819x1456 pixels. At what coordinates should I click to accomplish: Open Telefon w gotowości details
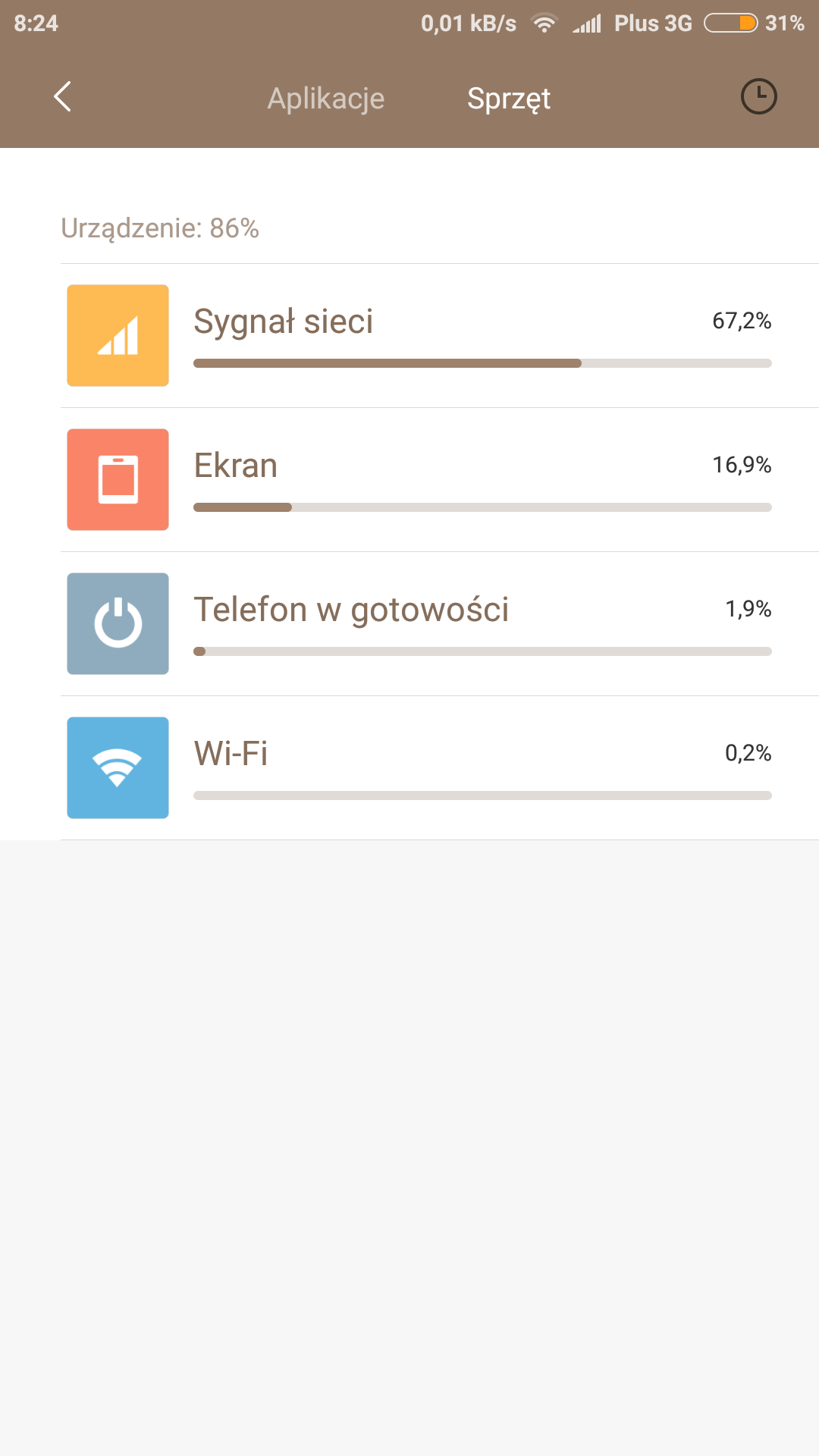pos(440,623)
